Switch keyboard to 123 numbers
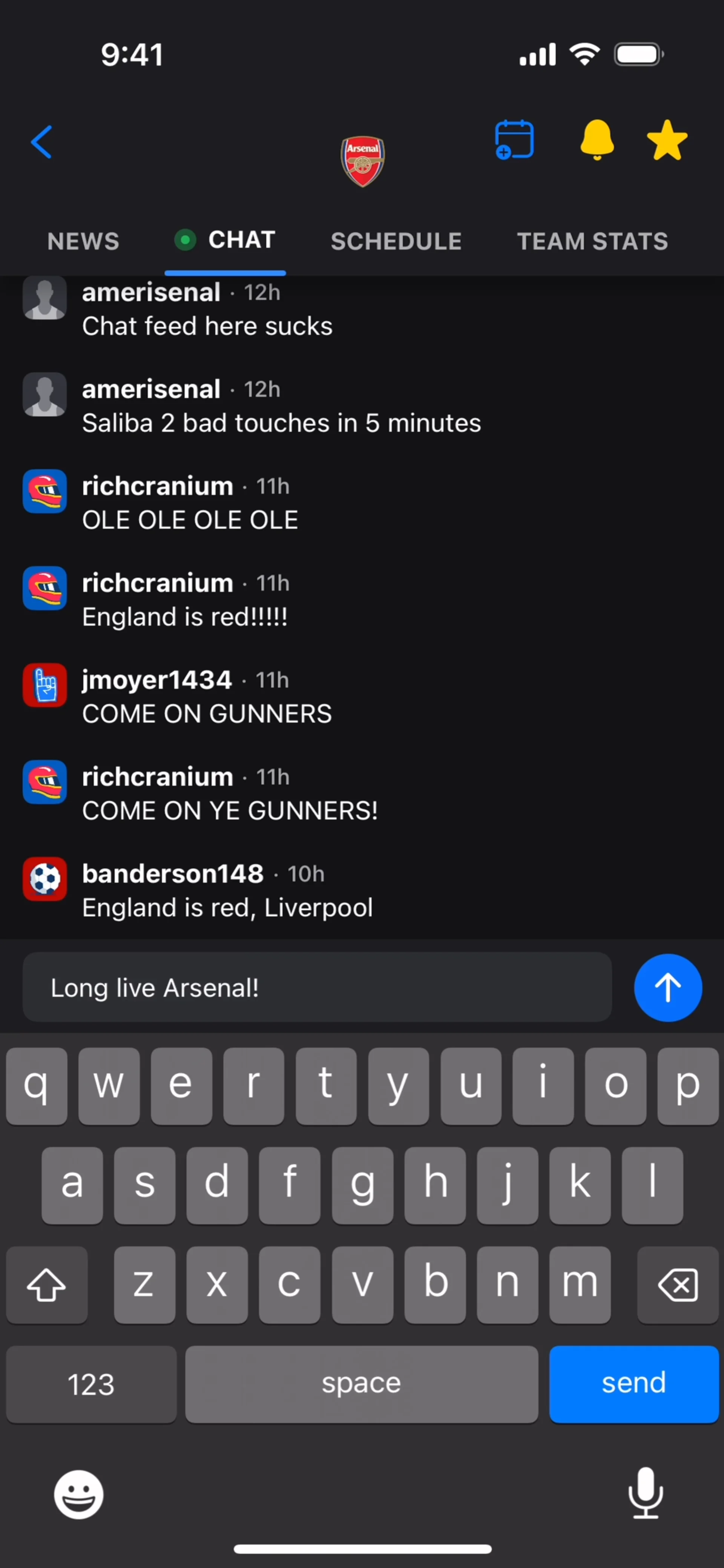The width and height of the screenshot is (724, 1568). pyautogui.click(x=91, y=1384)
